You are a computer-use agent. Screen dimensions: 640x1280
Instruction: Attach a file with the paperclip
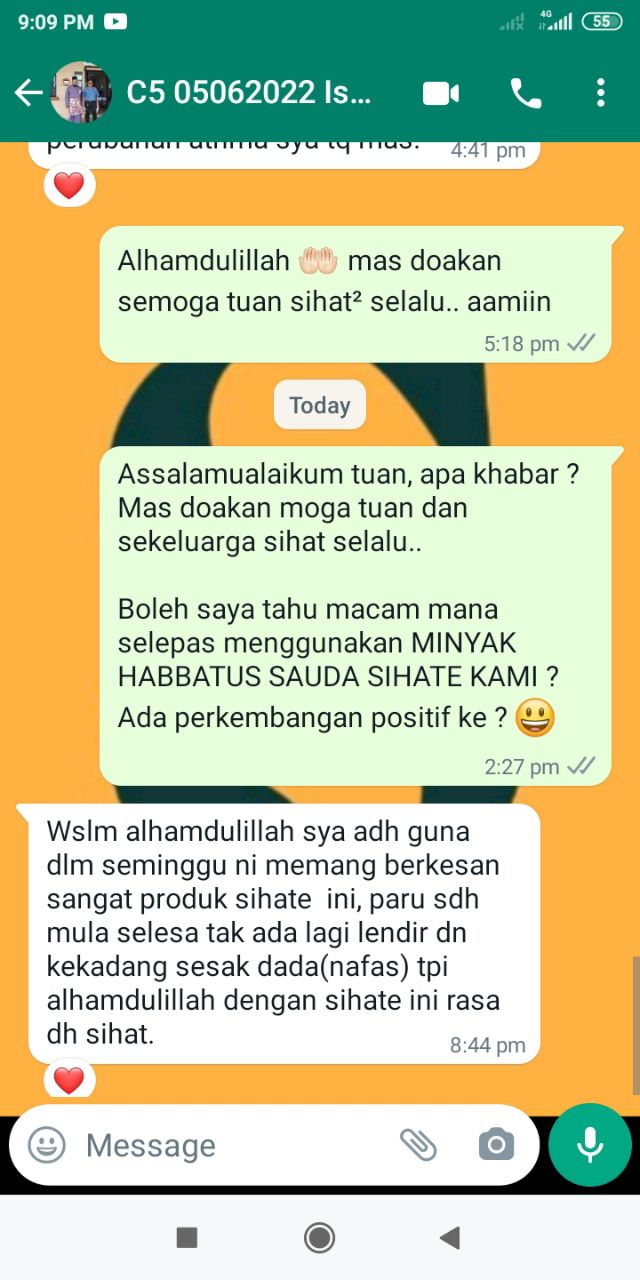click(418, 1145)
